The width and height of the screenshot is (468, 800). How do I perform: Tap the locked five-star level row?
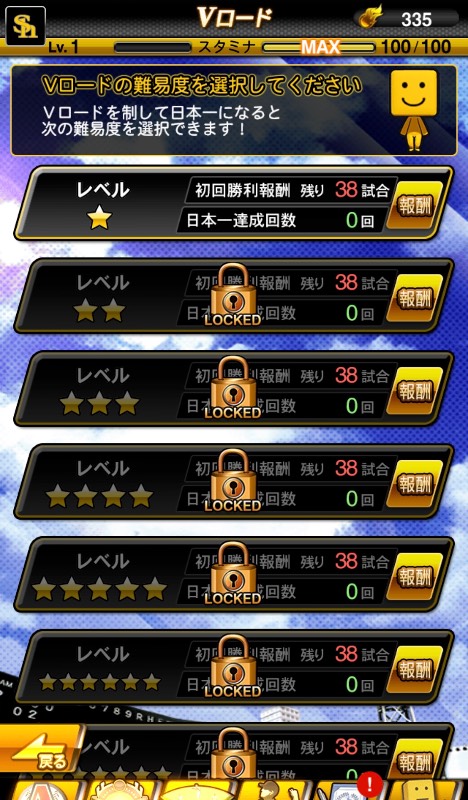point(233,574)
